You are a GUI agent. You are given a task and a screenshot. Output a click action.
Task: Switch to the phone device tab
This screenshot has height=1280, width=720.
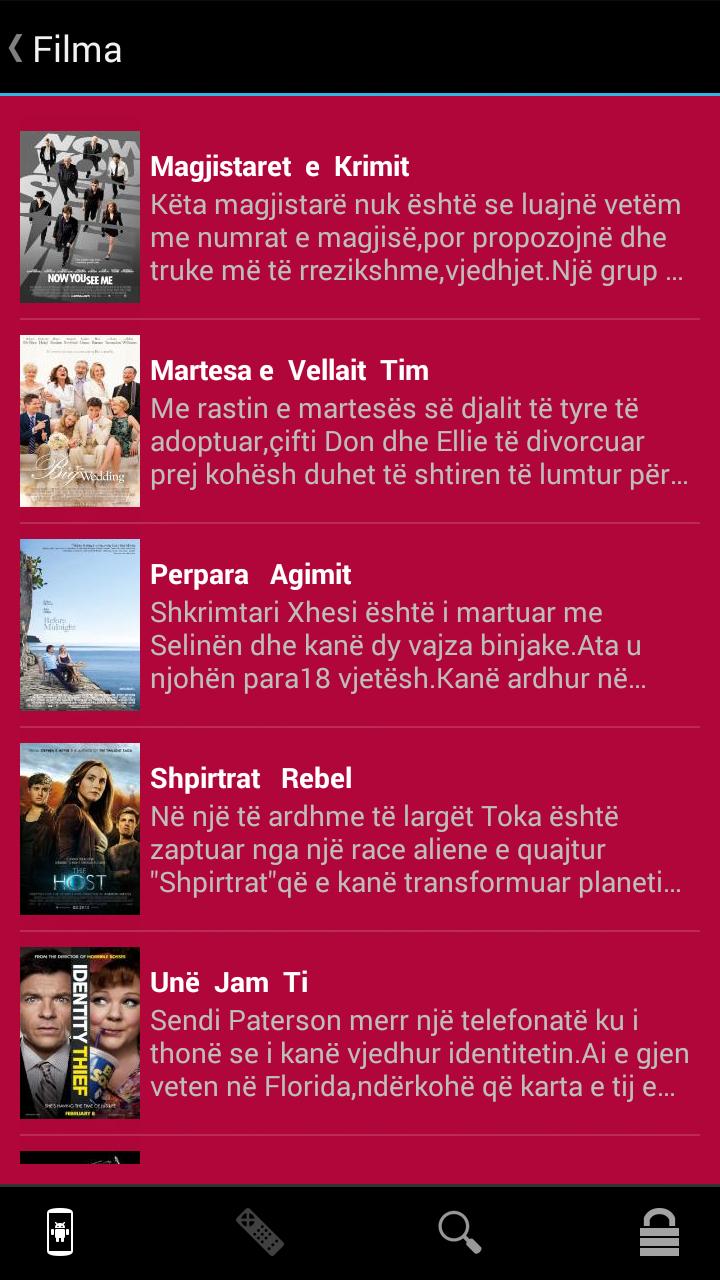60,1232
